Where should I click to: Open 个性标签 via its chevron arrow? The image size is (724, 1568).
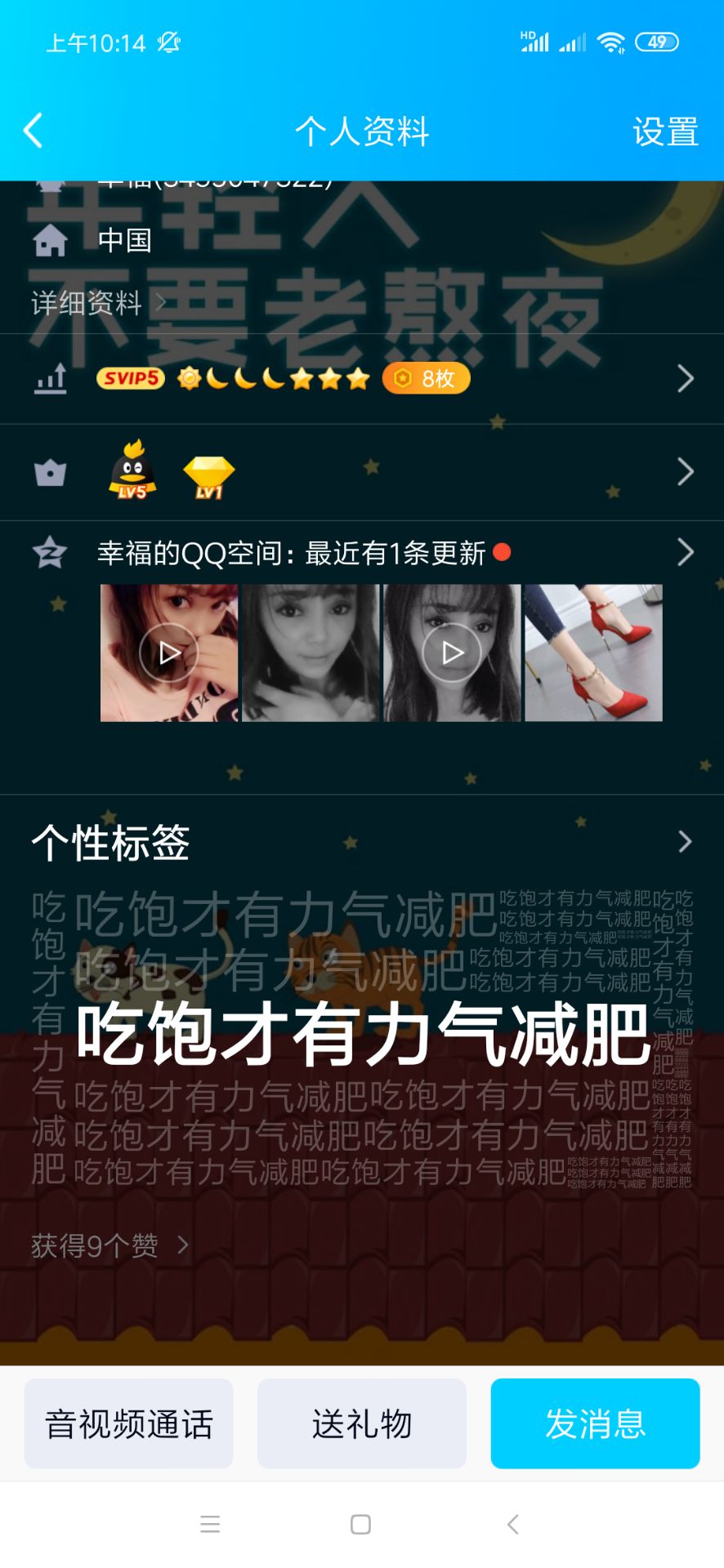[x=686, y=843]
